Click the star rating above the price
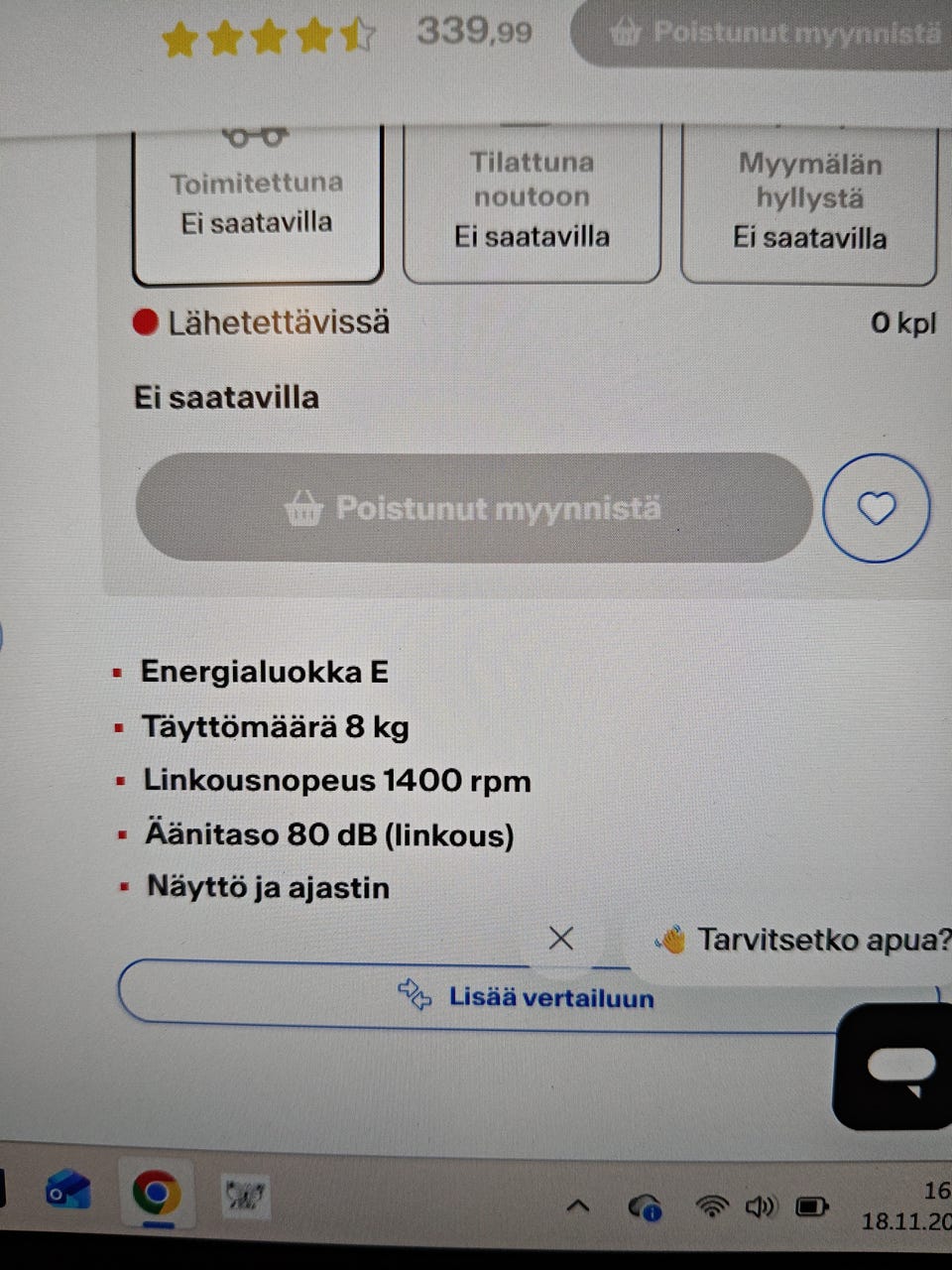 click(x=268, y=33)
